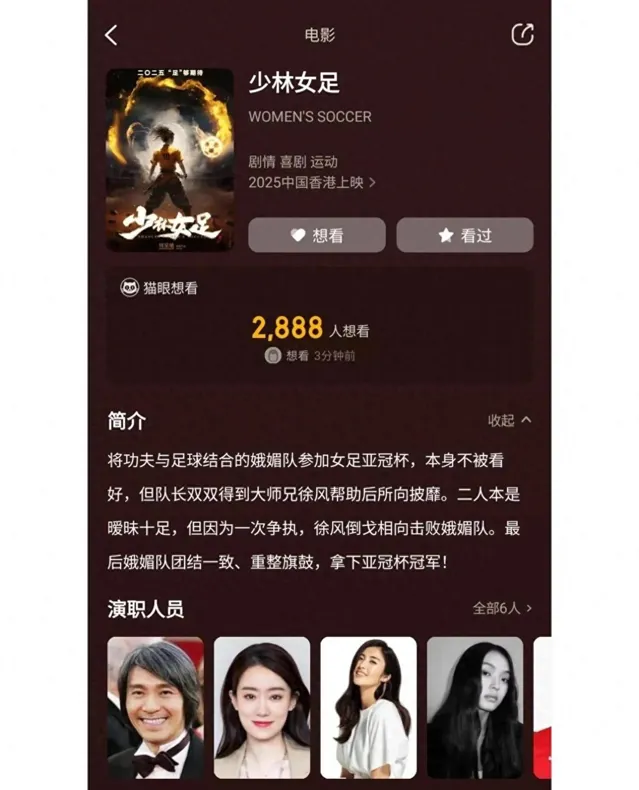Open 2025中国香港上映 release details
Screen dimensions: 639x790
(312, 183)
